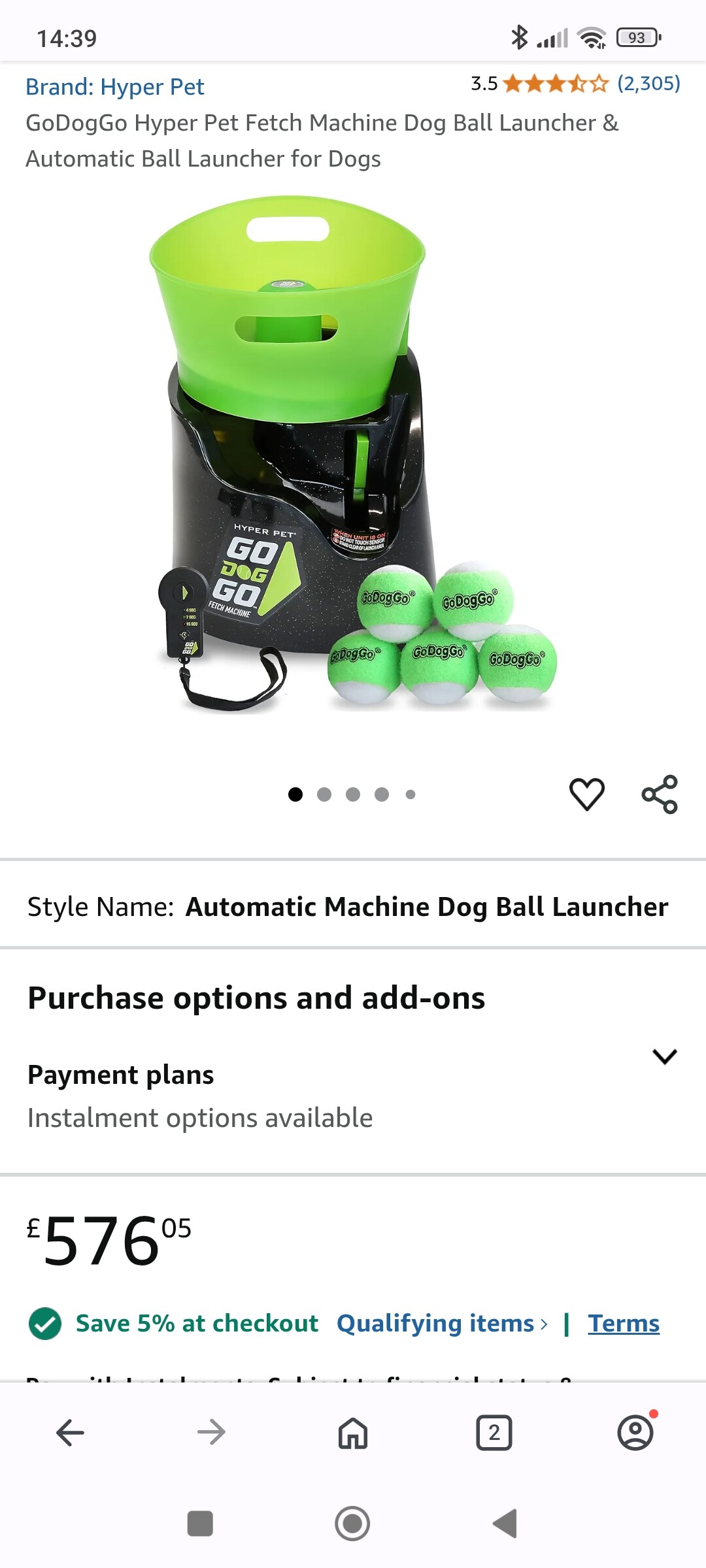This screenshot has width=706, height=1568.
Task: Tap the system home circle button
Action: click(353, 1524)
